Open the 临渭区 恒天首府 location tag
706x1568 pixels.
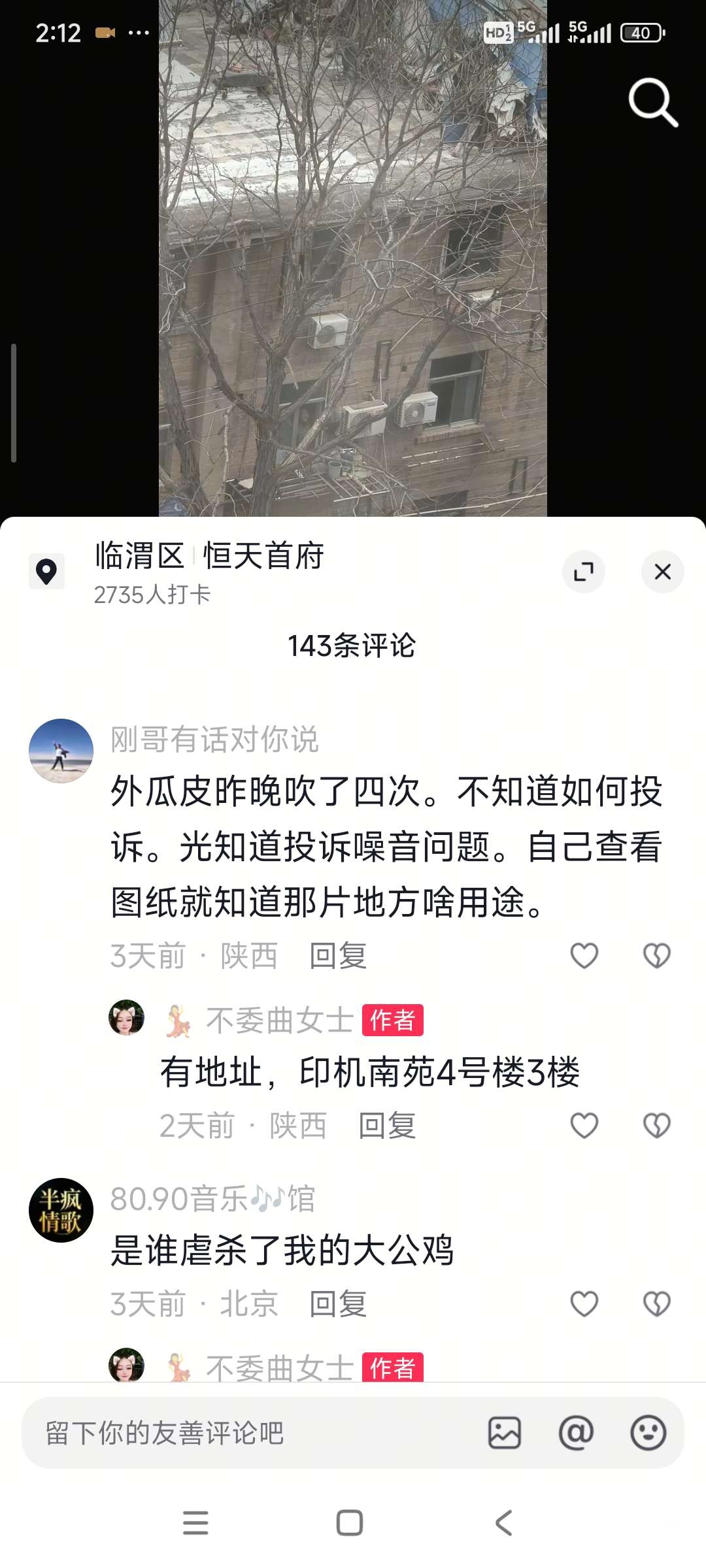pos(209,557)
